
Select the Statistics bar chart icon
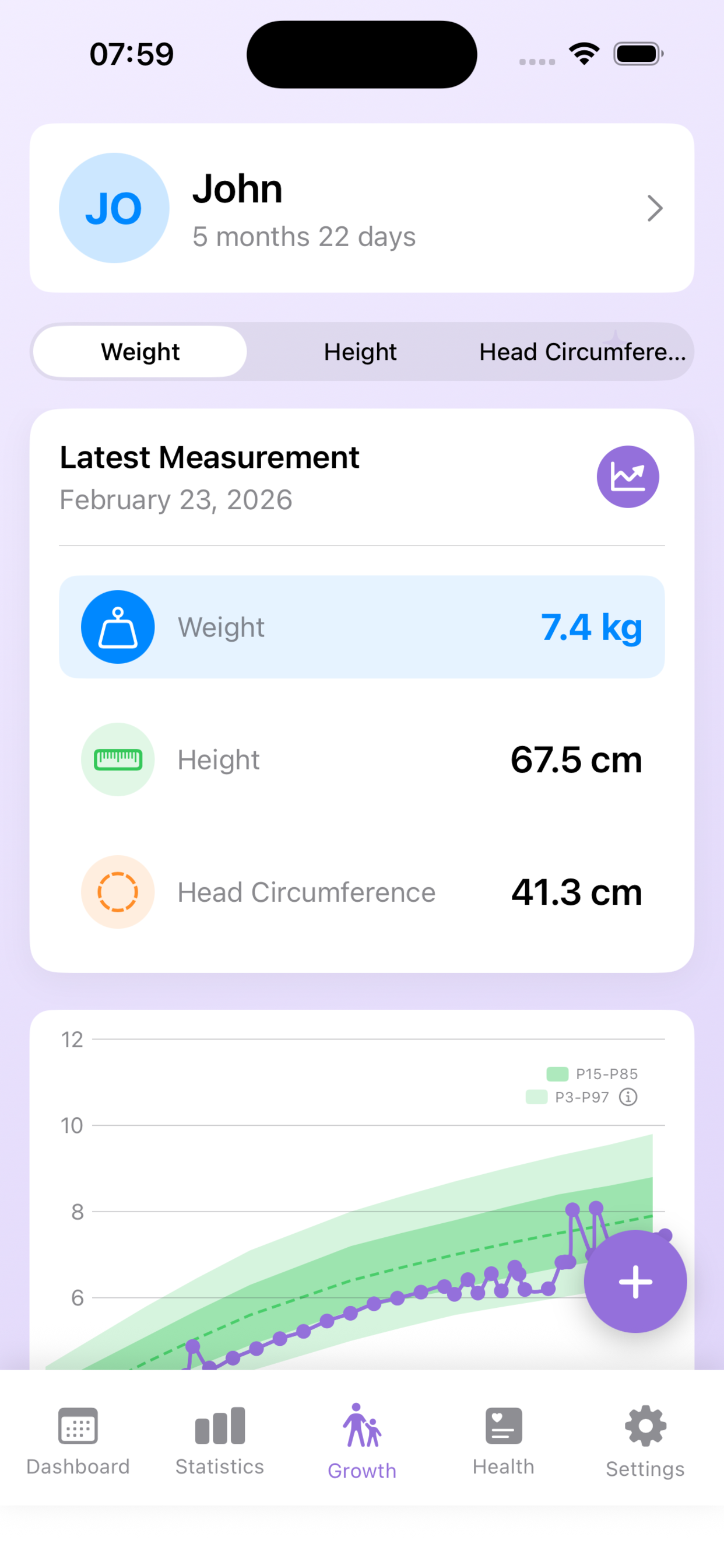tap(219, 1427)
